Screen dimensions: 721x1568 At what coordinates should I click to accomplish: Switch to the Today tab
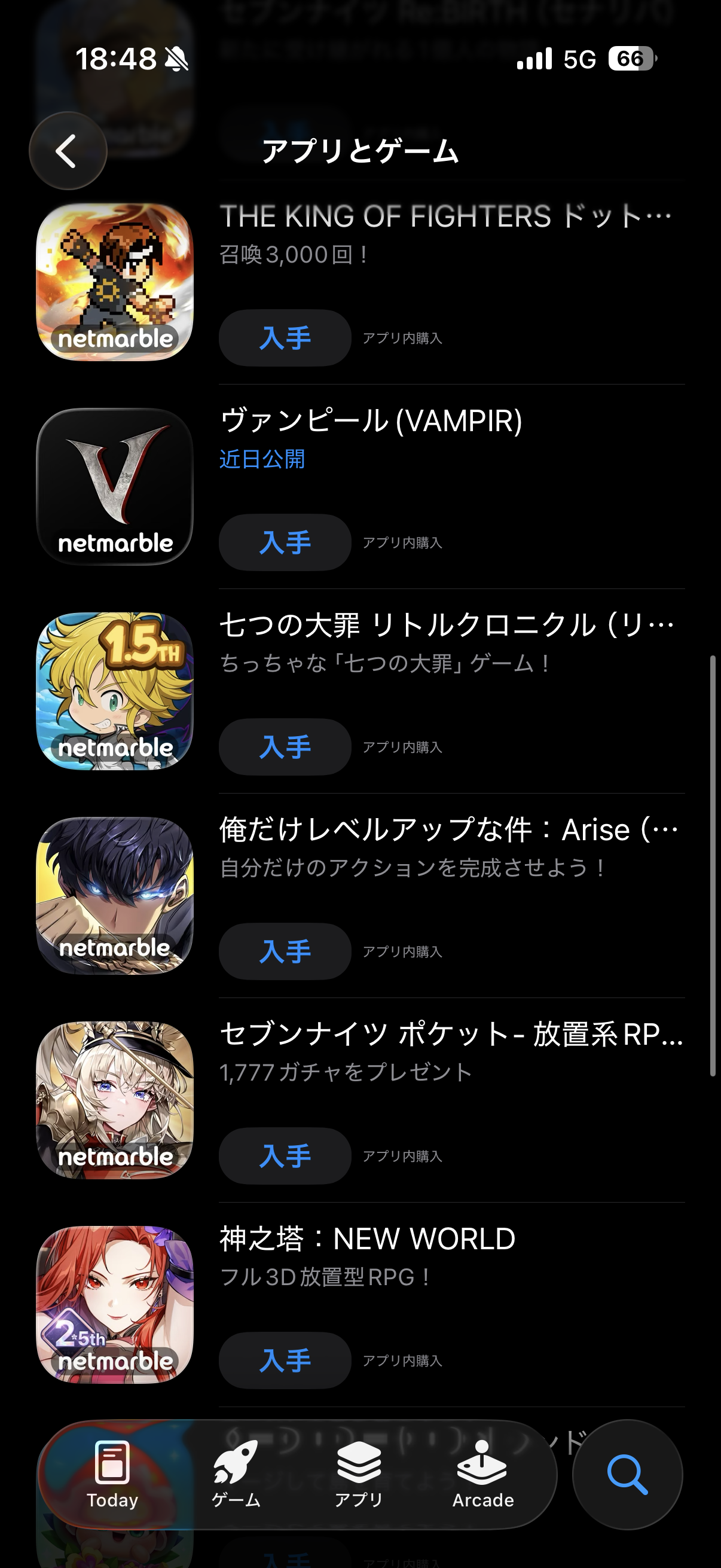pyautogui.click(x=112, y=1474)
